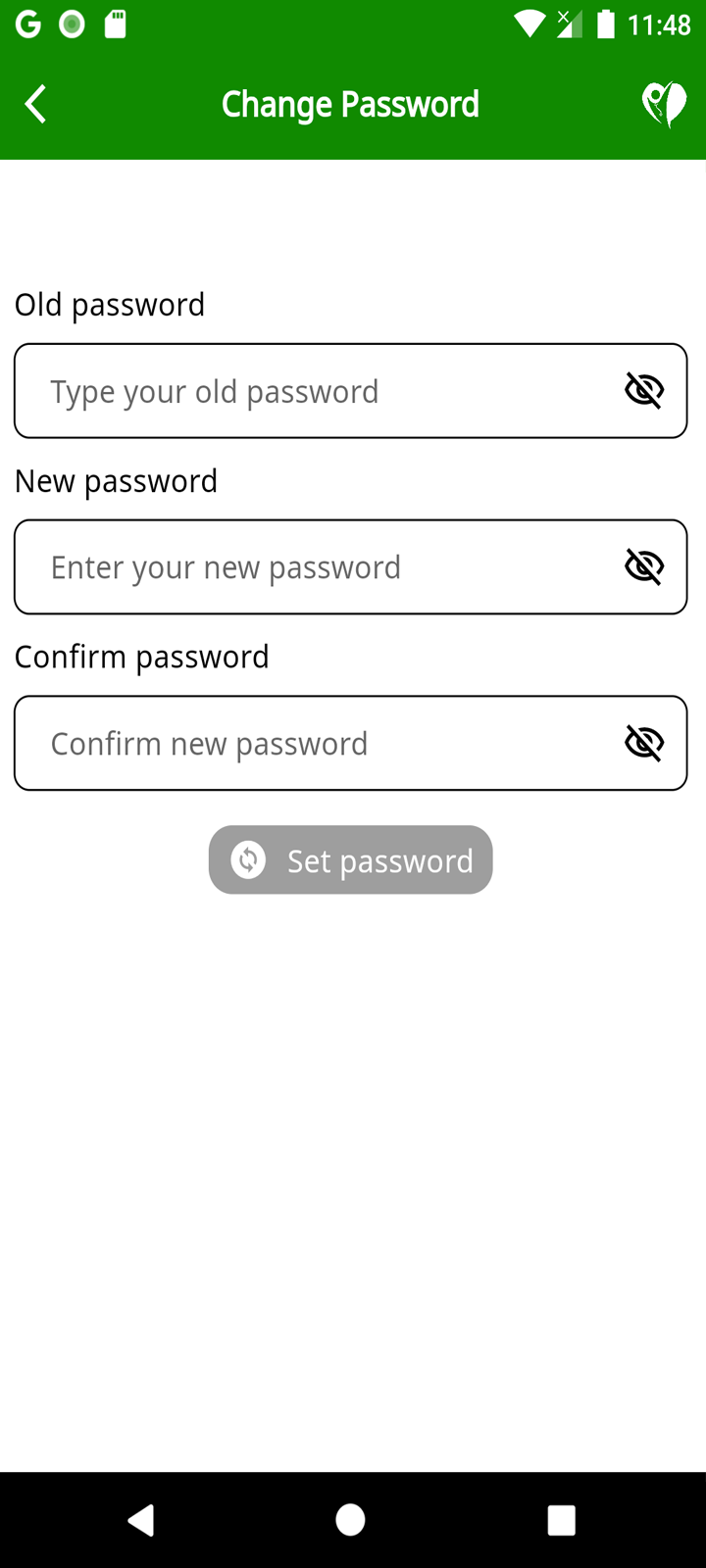Tap the system home button
Image resolution: width=706 pixels, height=1568 pixels.
point(350,1520)
